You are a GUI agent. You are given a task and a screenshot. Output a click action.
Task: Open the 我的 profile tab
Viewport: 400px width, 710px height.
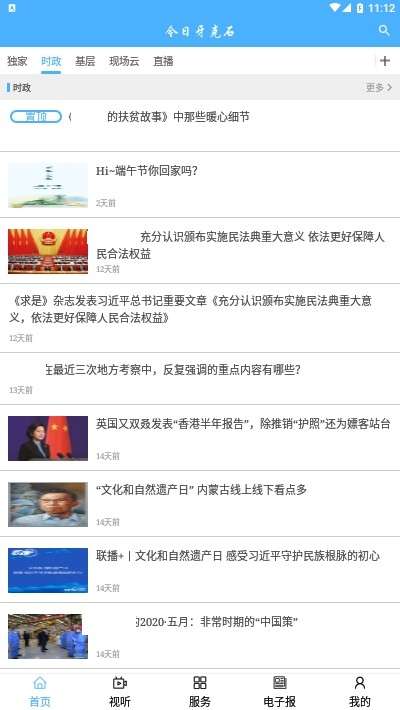click(x=360, y=691)
